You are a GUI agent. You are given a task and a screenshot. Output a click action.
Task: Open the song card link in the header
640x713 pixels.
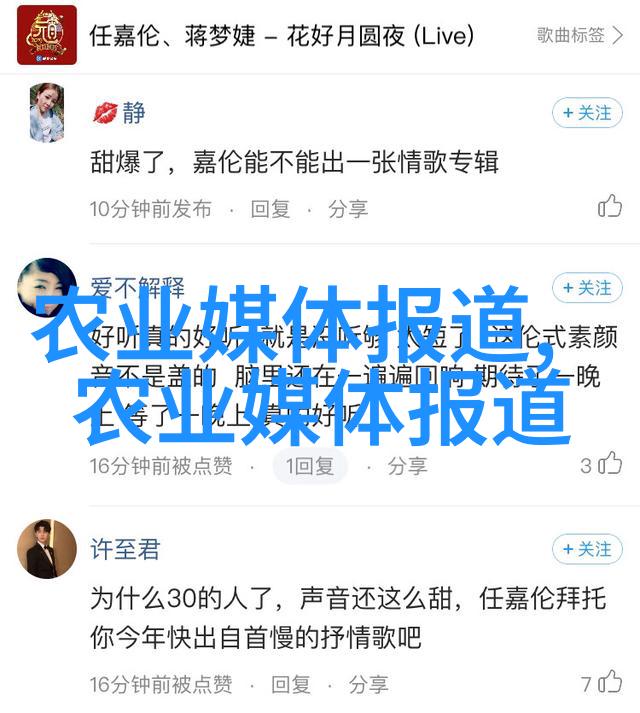(580, 36)
